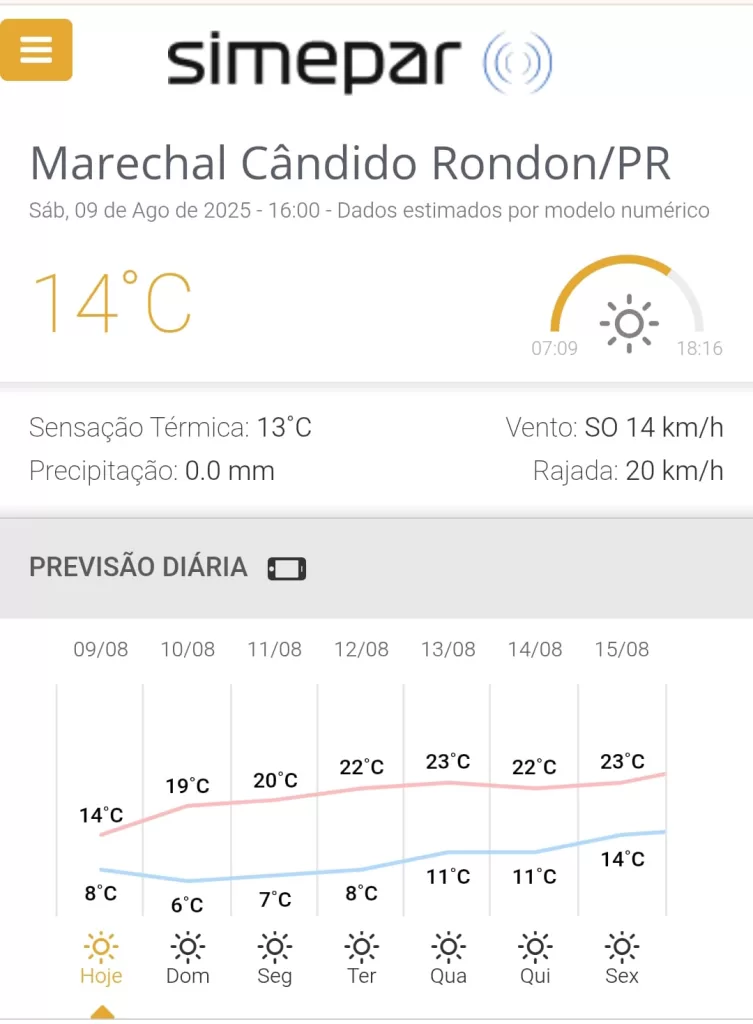Image resolution: width=753 pixels, height=1024 pixels.
Task: Tap the Sex forecast day
Action: (x=622, y=958)
